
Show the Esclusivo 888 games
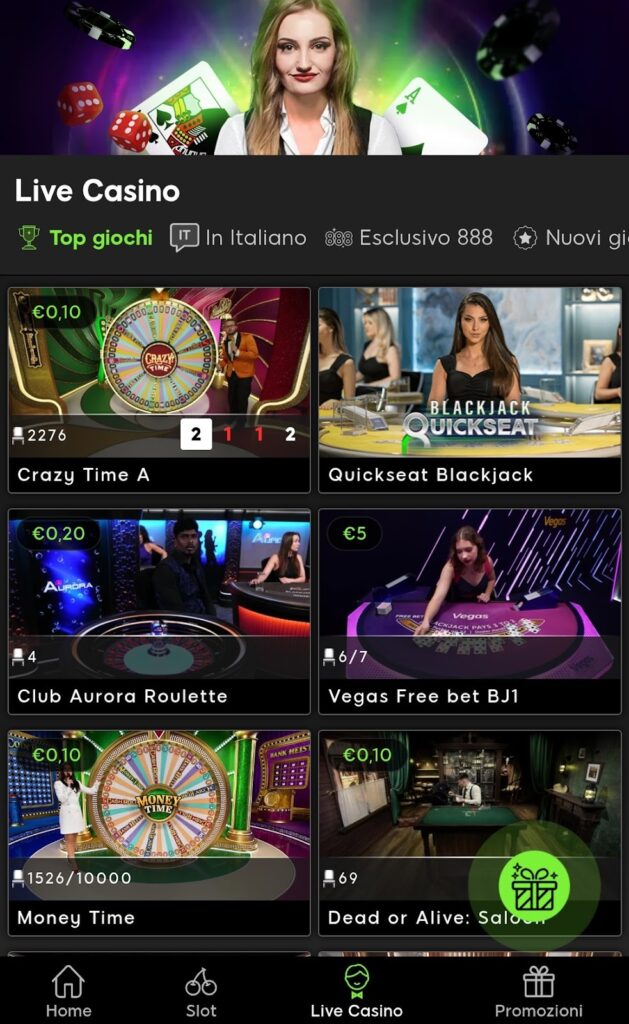[x=409, y=238]
